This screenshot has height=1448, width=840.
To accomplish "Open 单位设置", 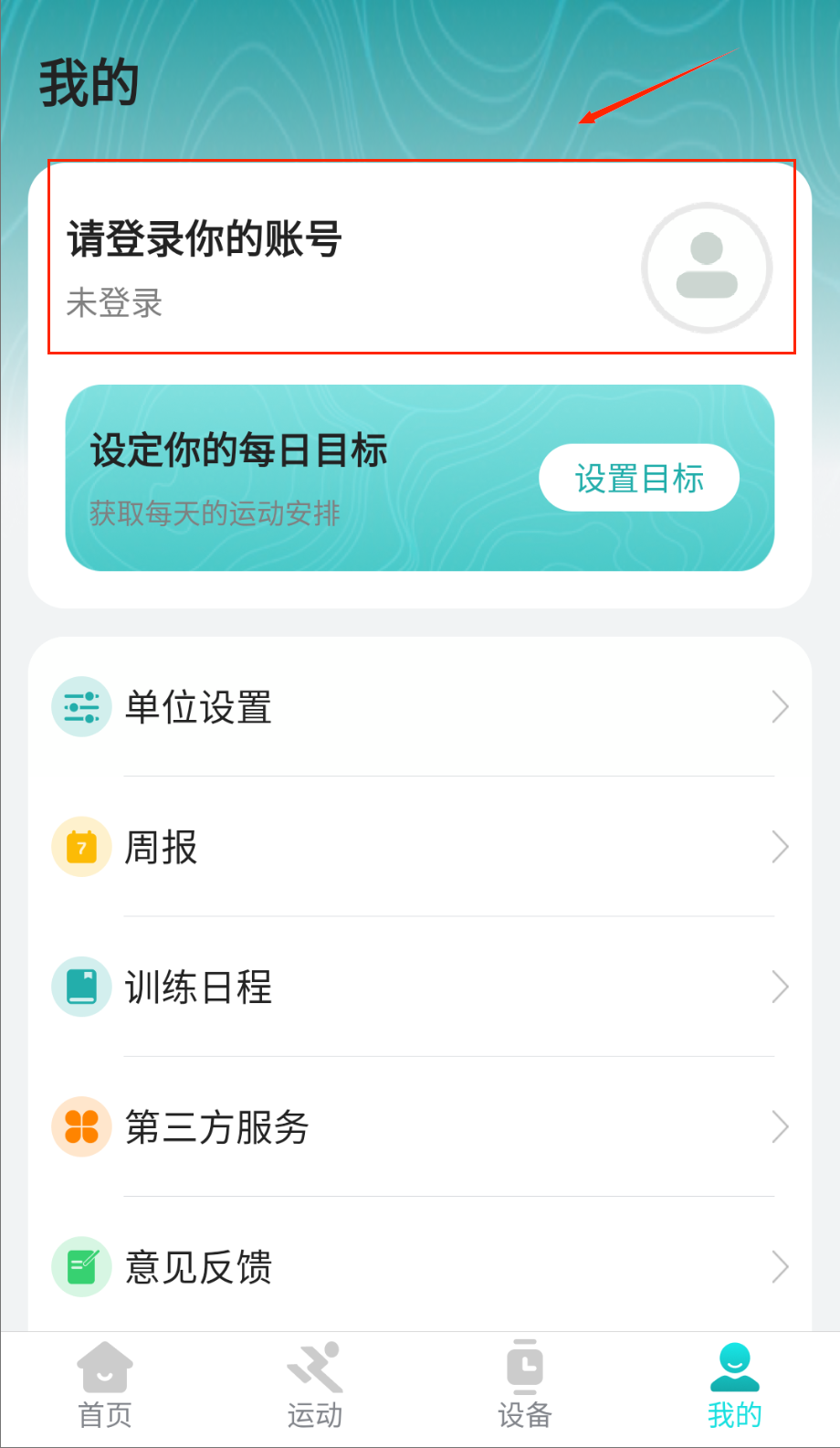I will point(420,707).
